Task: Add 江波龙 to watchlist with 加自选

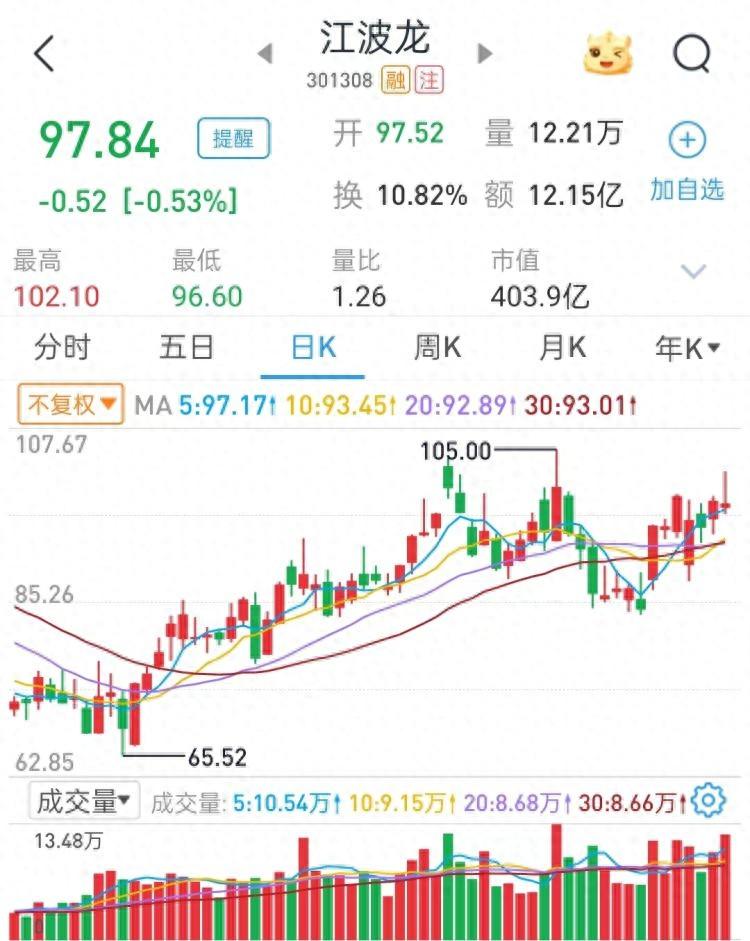Action: coord(688,161)
